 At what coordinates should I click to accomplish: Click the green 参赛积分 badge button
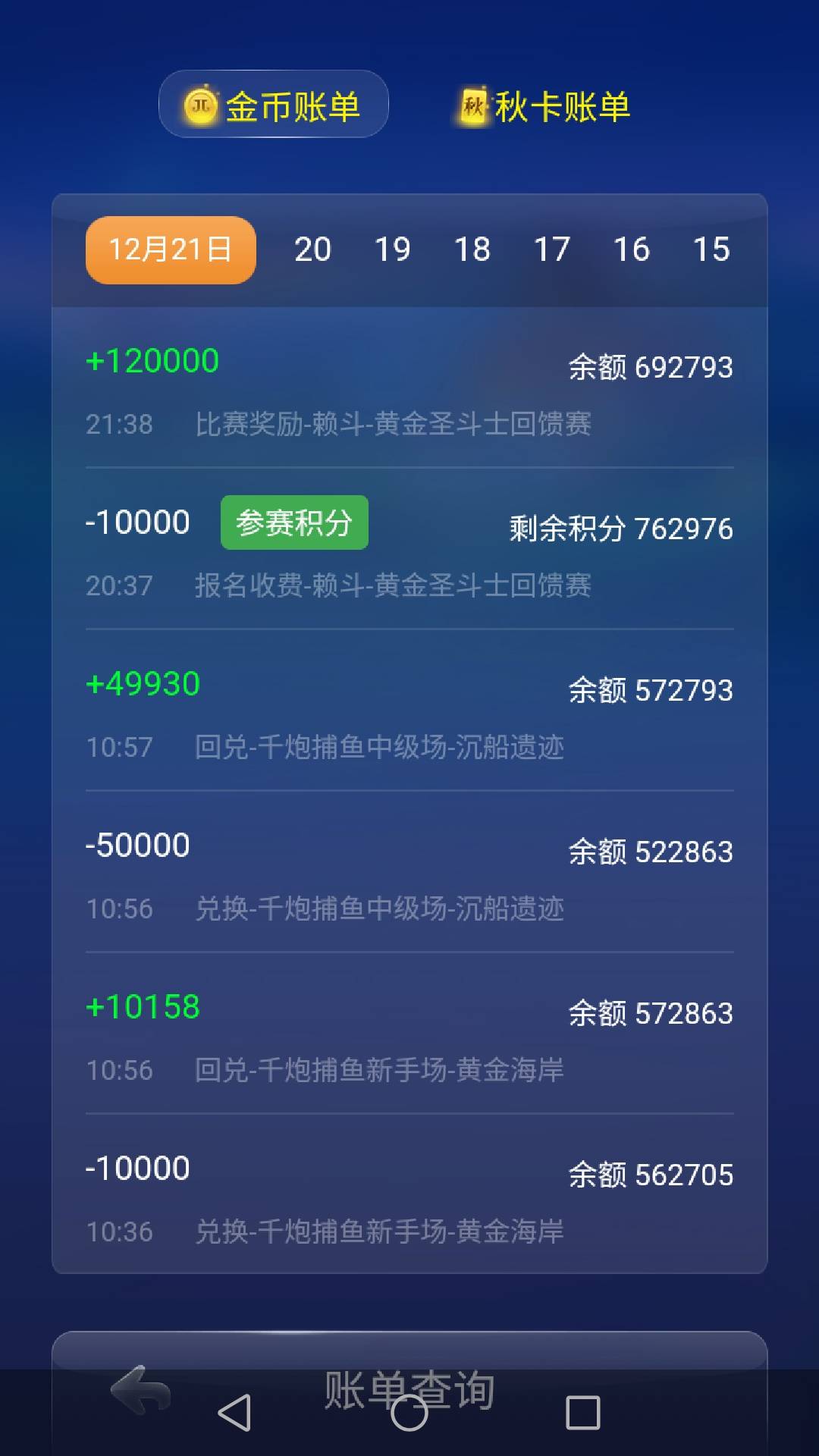294,522
